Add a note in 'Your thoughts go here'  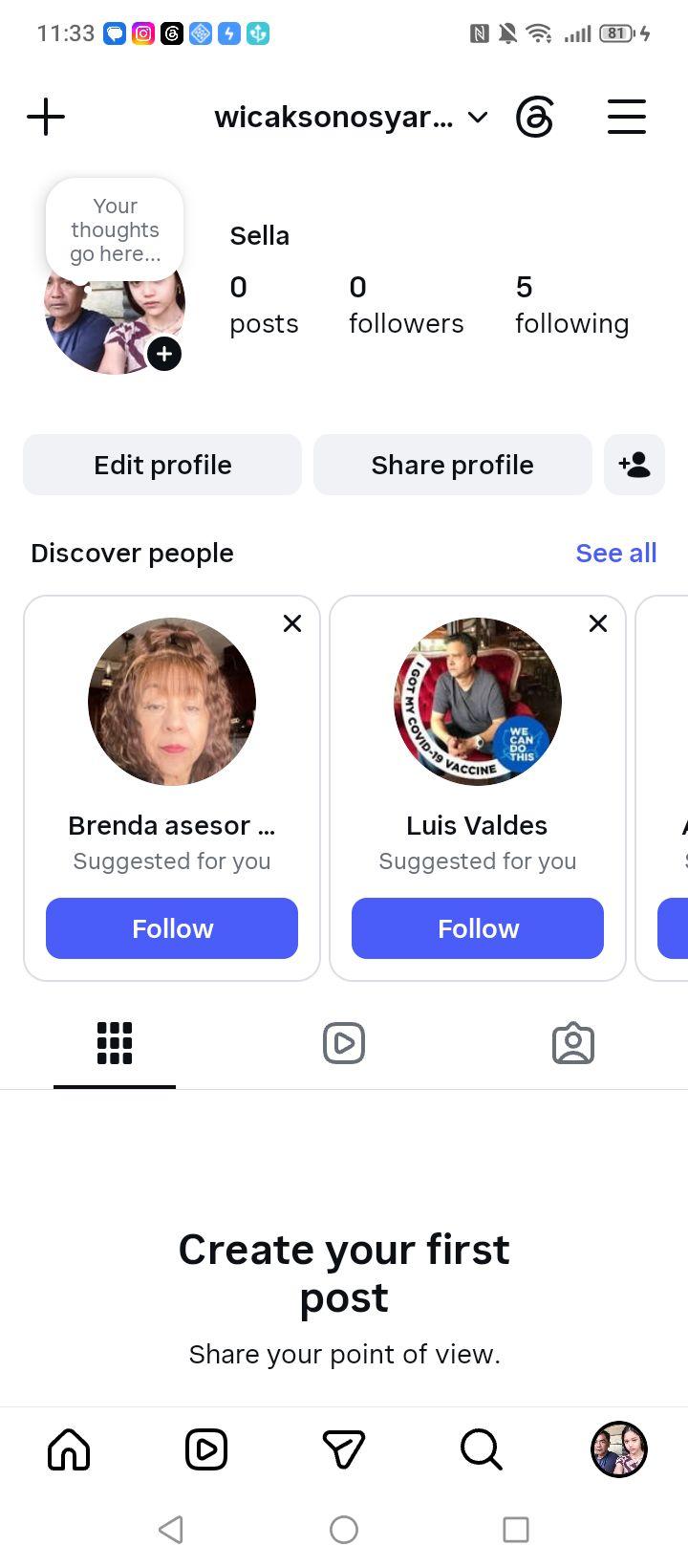115,229
